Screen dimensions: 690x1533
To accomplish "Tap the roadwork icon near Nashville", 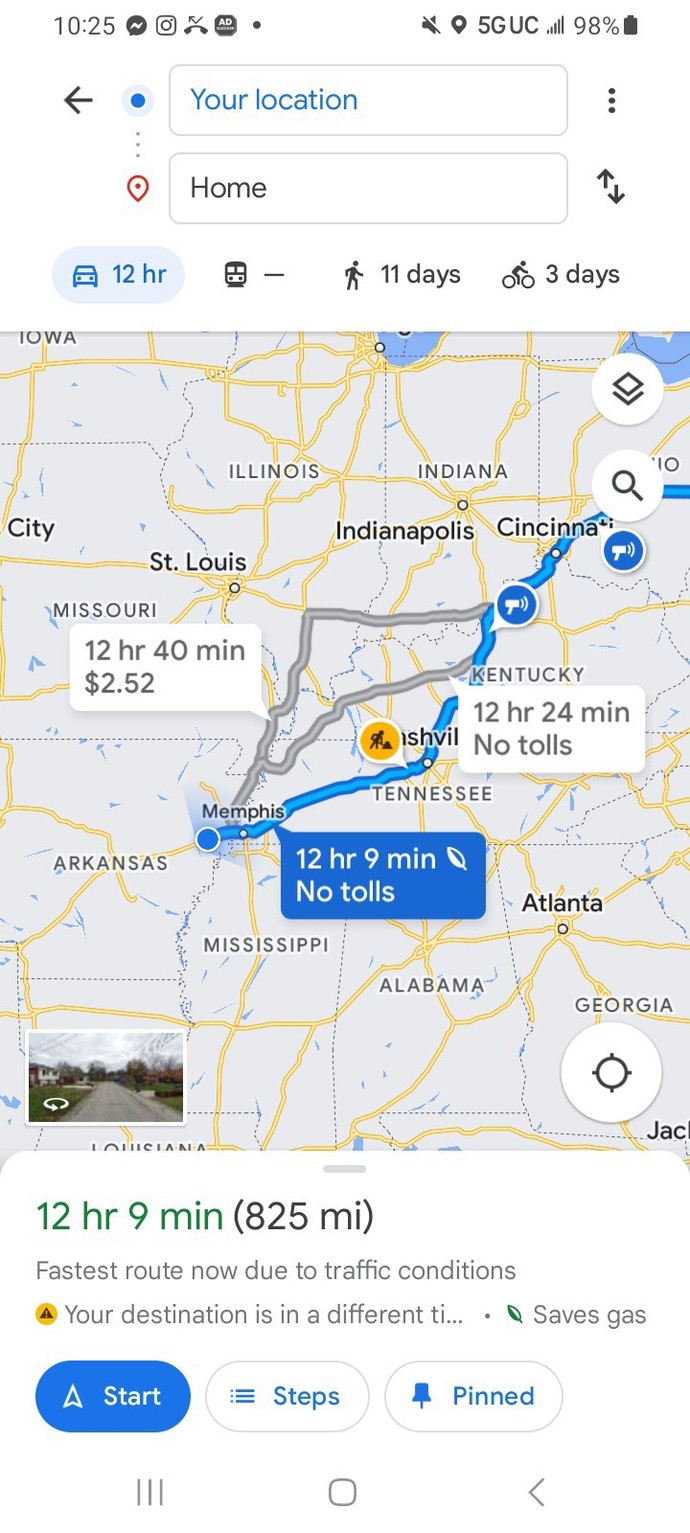I will [380, 742].
